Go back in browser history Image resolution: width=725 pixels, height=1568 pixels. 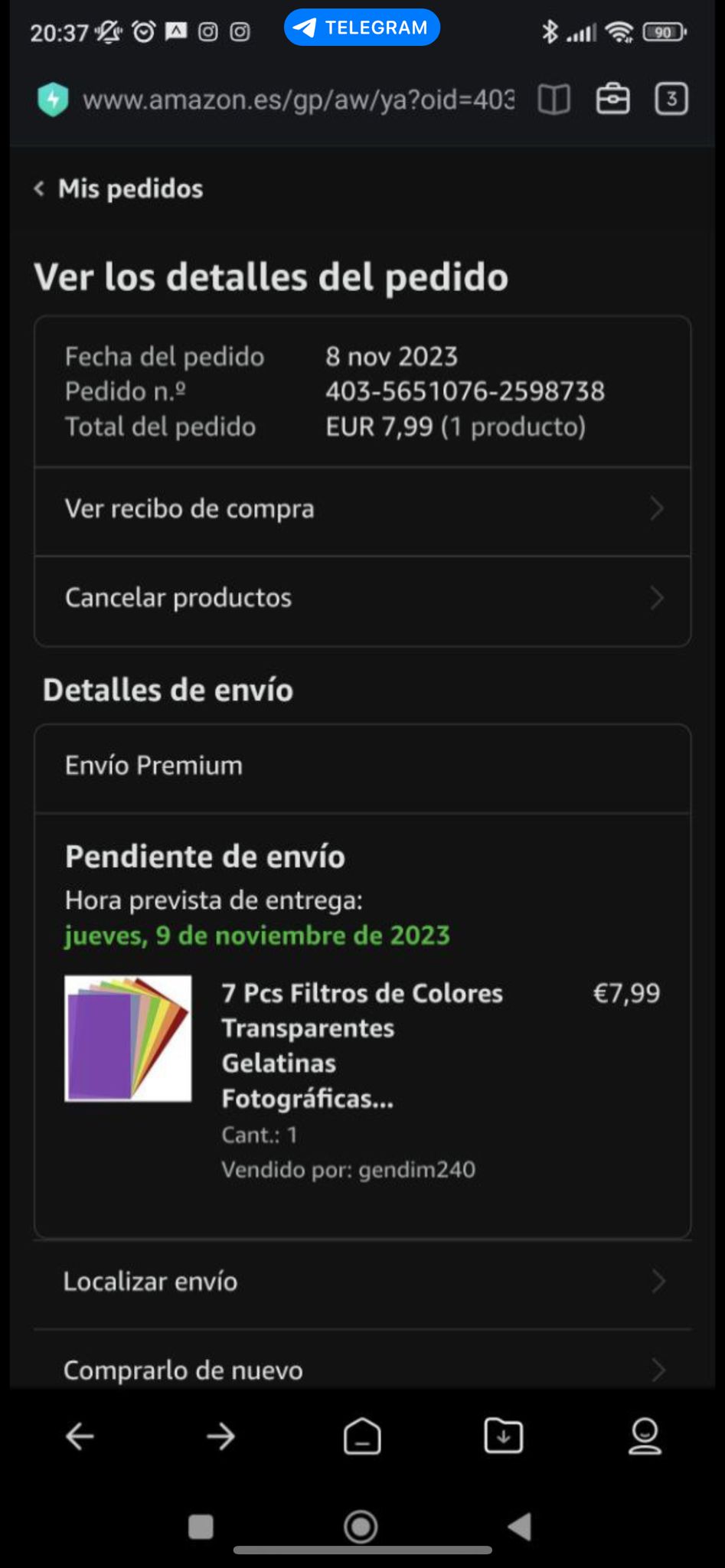[80, 1436]
